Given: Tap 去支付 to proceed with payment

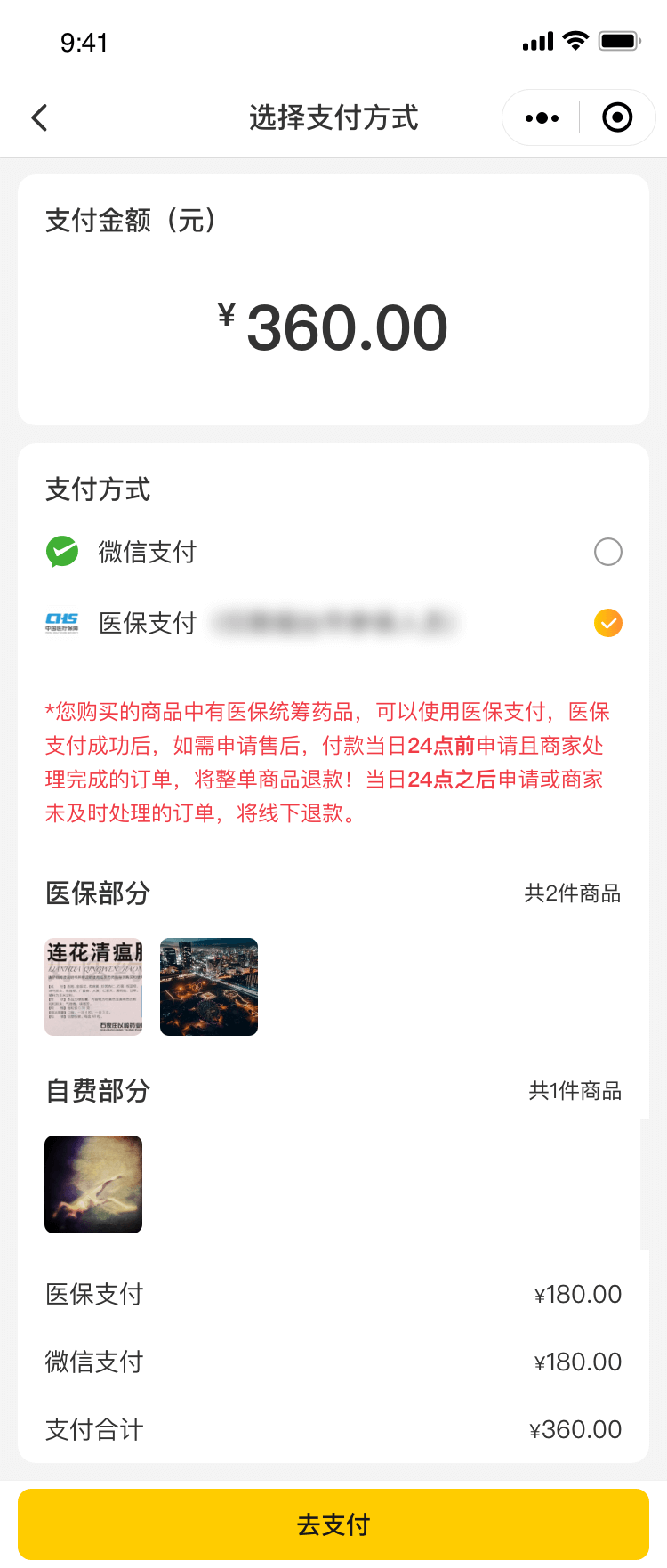Looking at the screenshot, I should pos(333,1524).
